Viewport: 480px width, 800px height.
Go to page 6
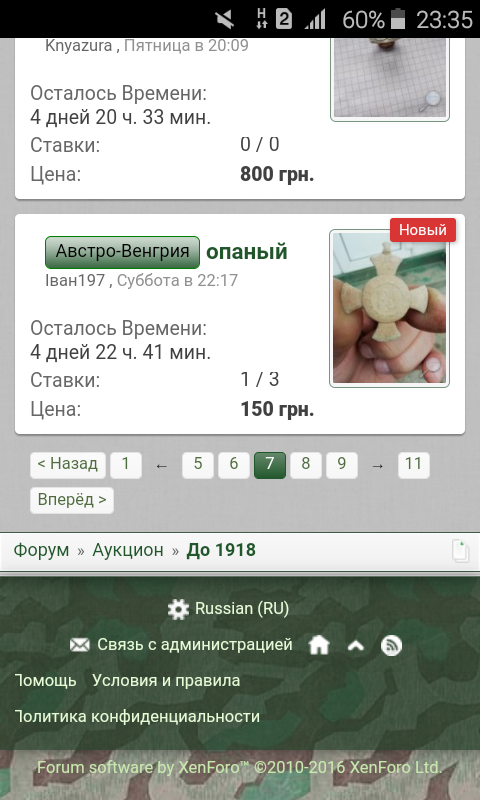click(234, 465)
